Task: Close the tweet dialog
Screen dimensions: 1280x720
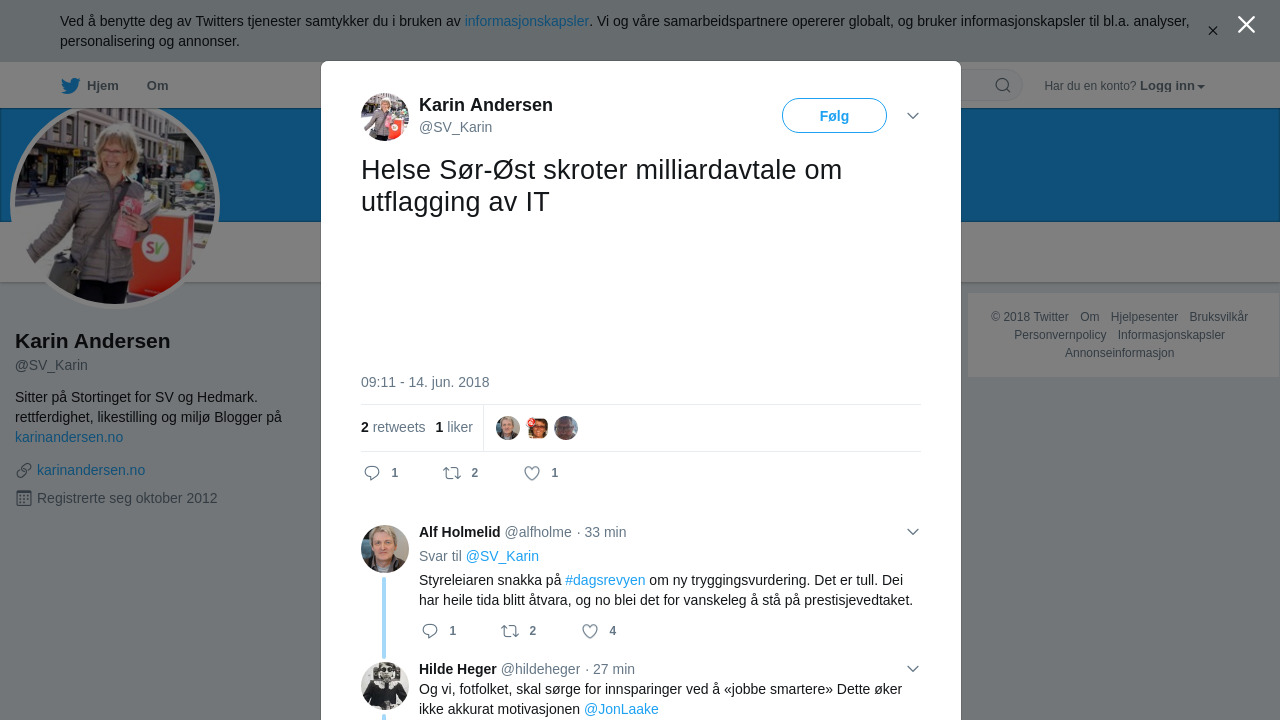Action: (1246, 25)
